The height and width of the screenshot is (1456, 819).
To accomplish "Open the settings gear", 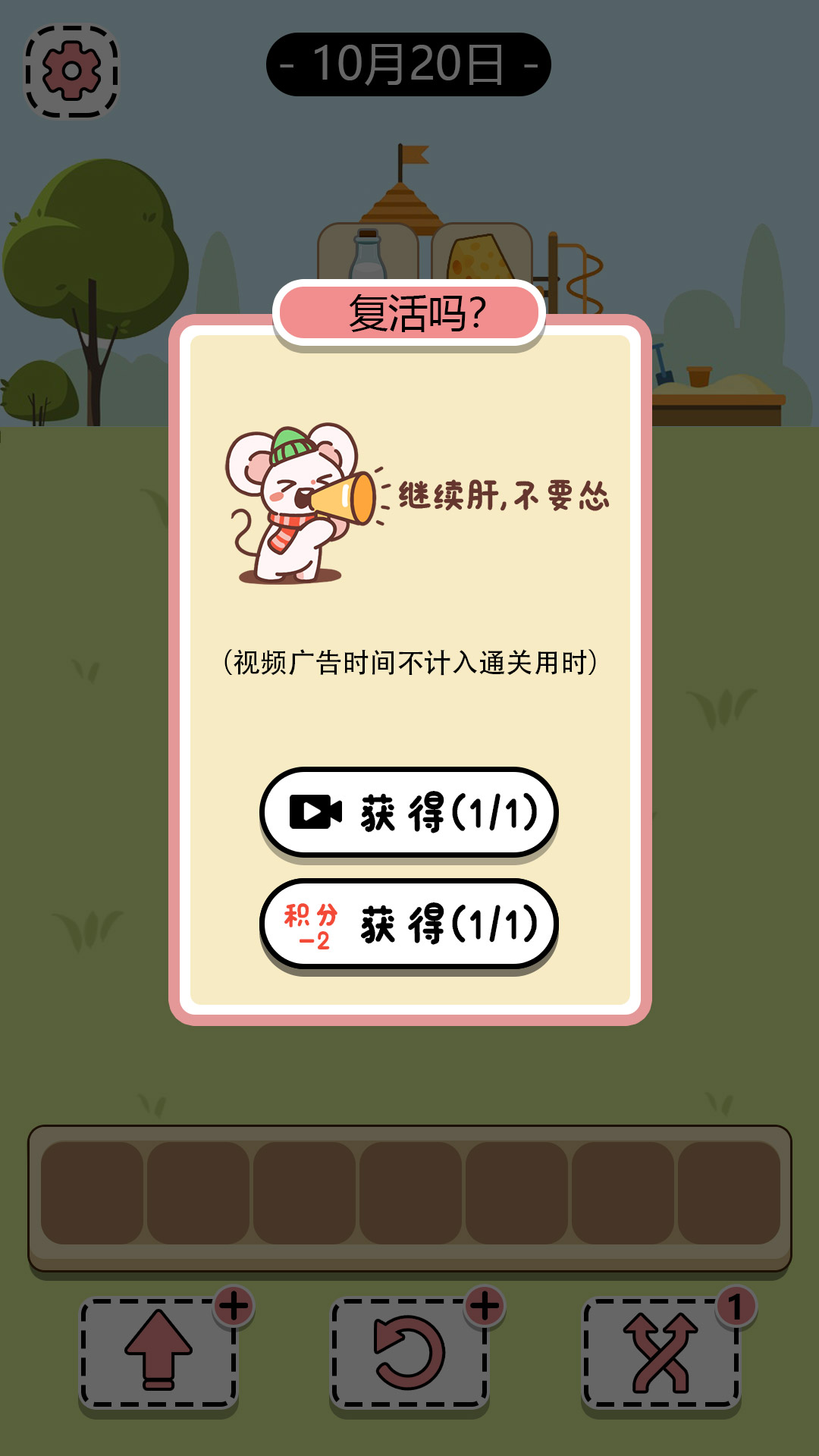I will tap(72, 72).
